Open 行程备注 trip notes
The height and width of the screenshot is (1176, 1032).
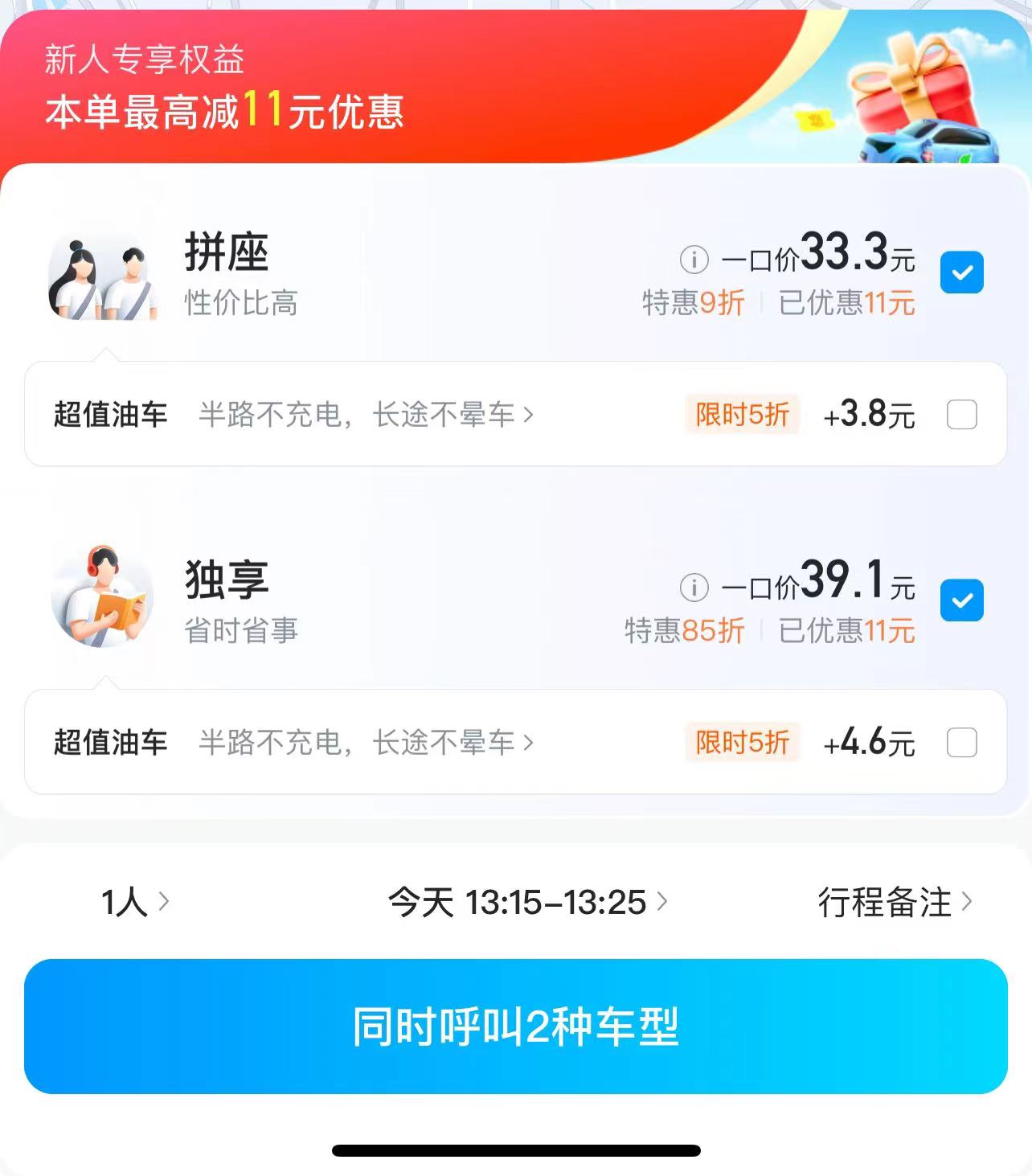(894, 902)
